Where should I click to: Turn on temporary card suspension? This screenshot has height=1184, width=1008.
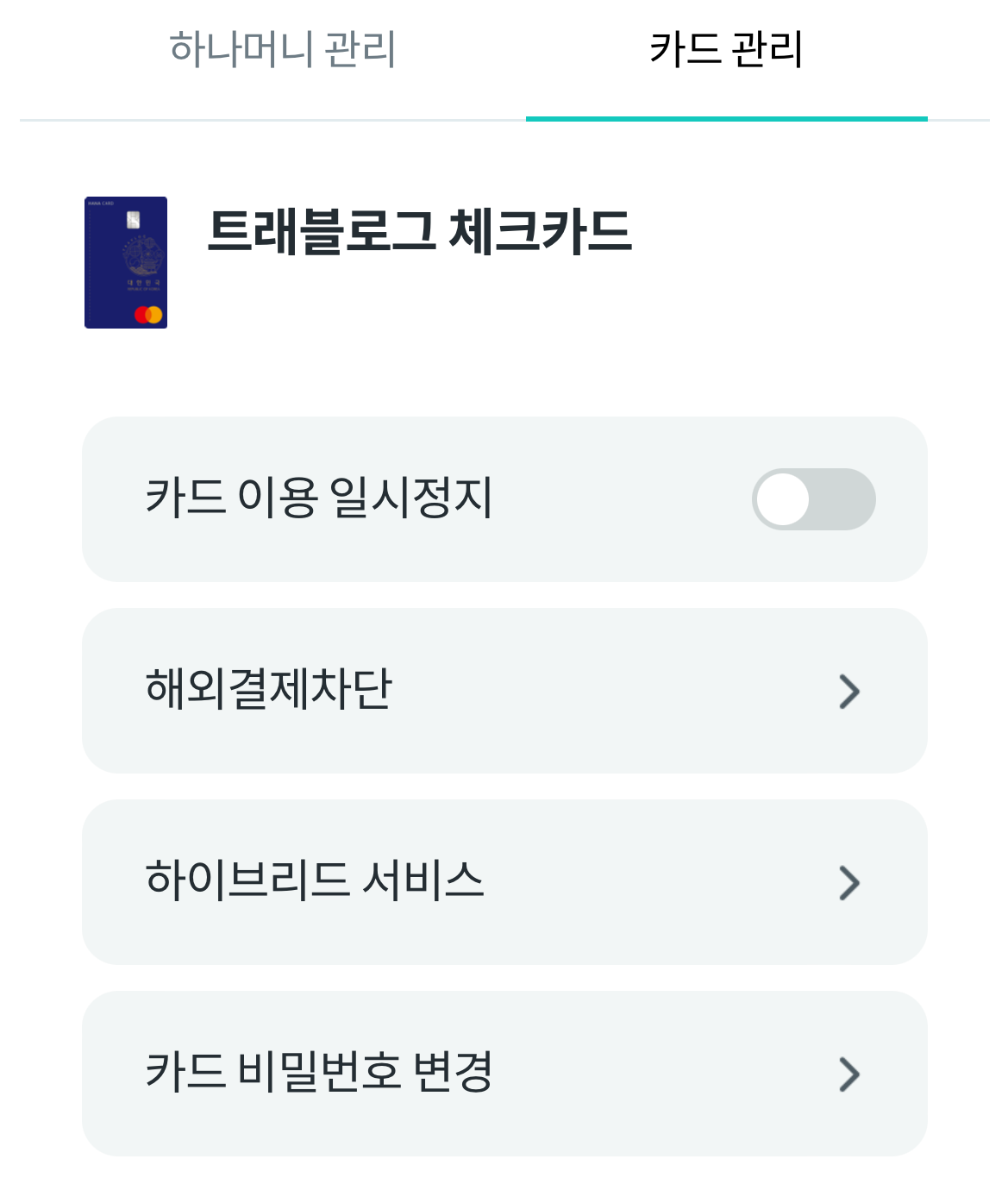point(811,499)
